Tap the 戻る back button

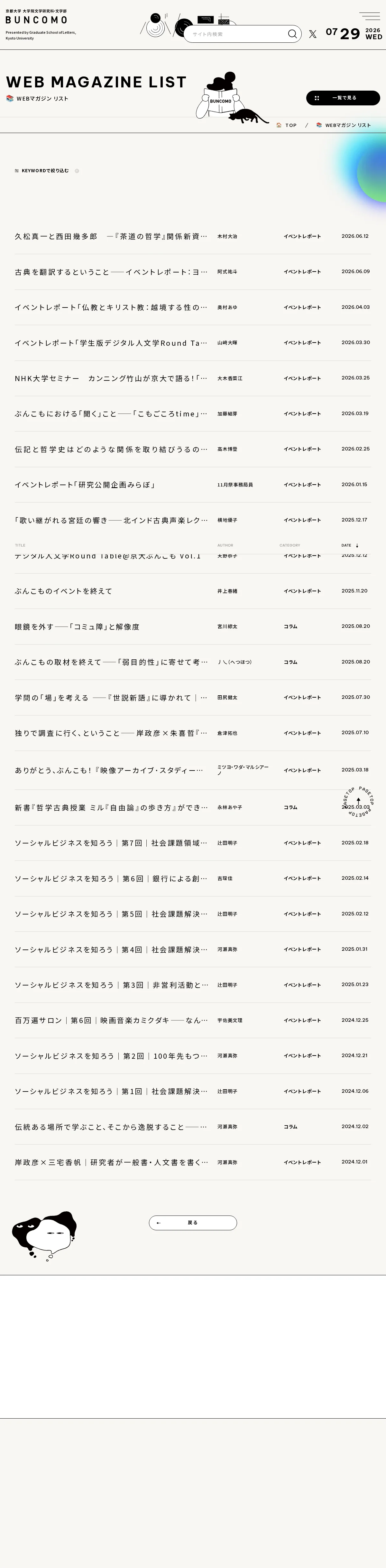coord(193,1222)
